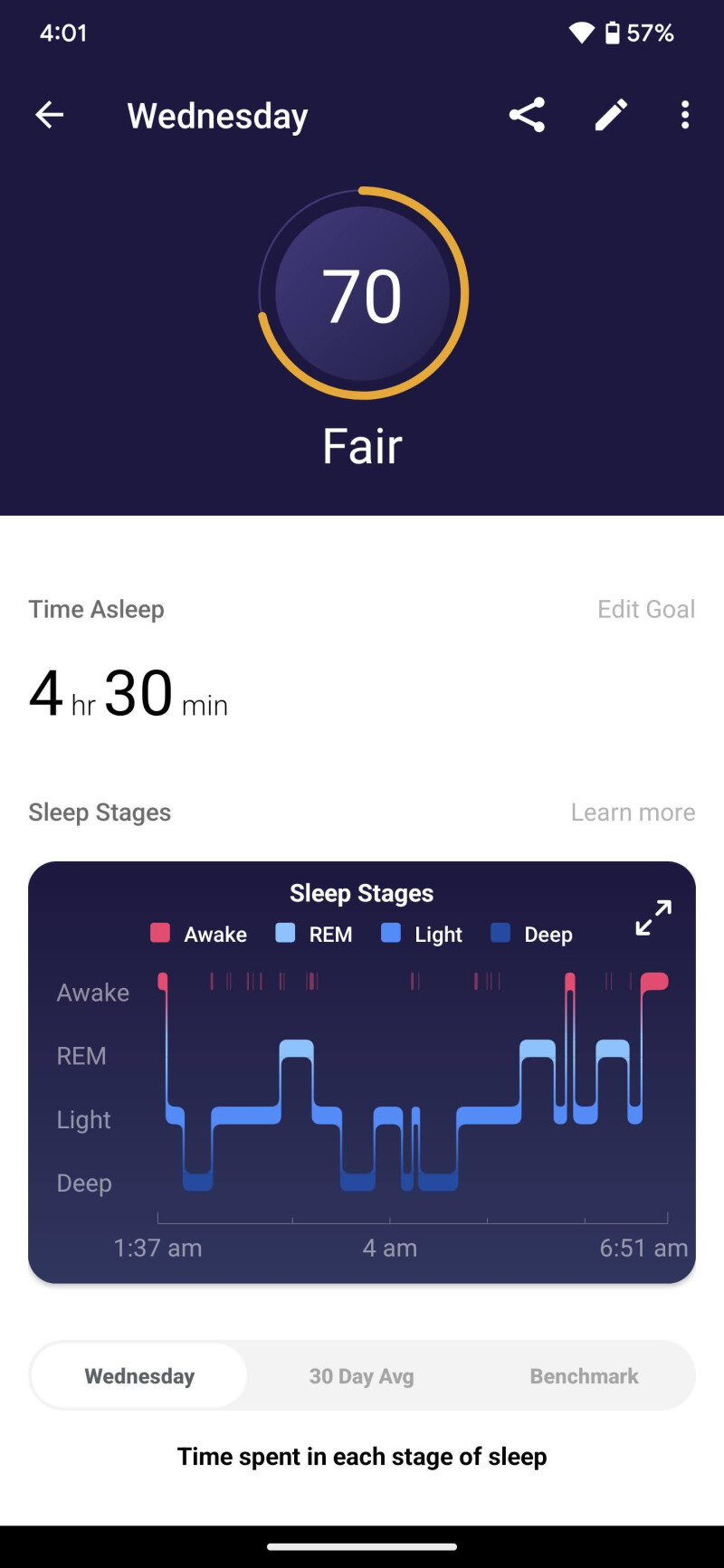Open the share options

tap(527, 115)
